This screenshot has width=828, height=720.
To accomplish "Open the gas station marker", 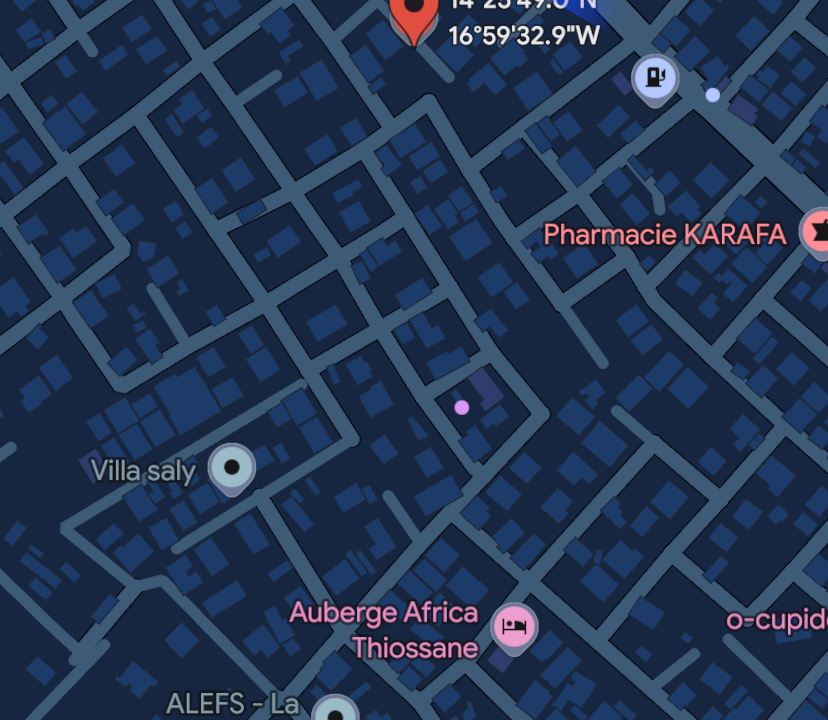I will click(655, 76).
